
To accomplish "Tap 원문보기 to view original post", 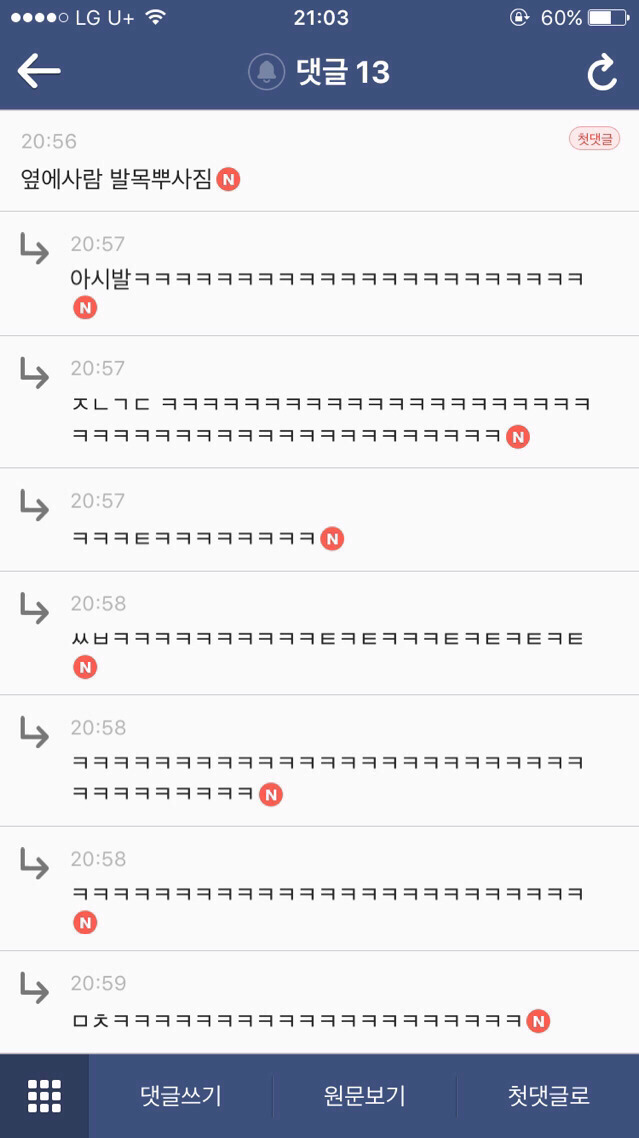I will [365, 1096].
